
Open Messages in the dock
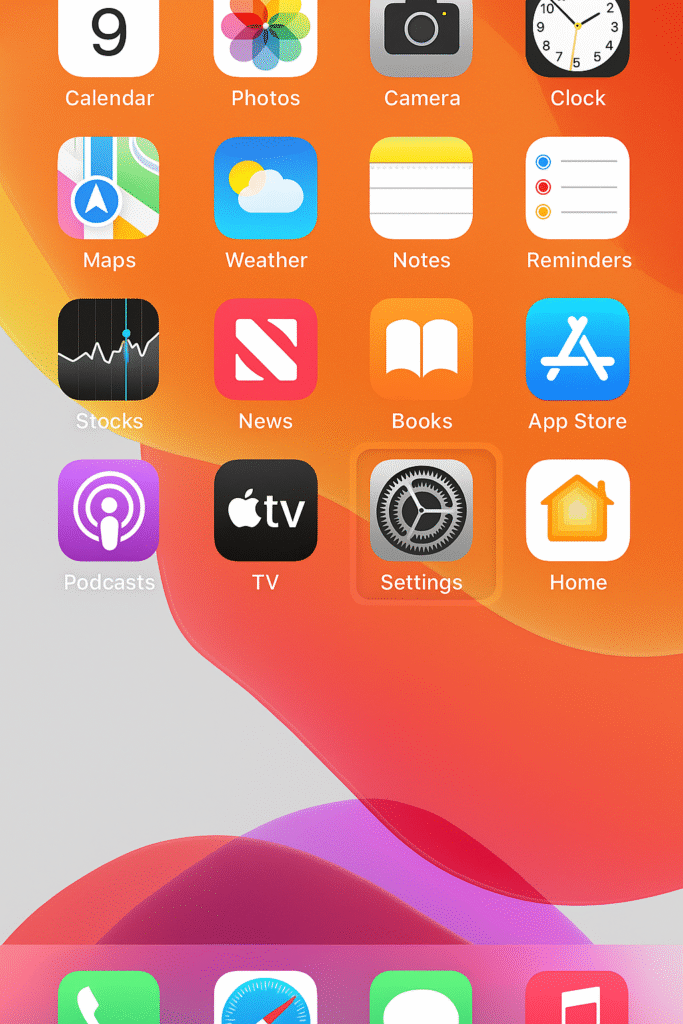(421, 998)
